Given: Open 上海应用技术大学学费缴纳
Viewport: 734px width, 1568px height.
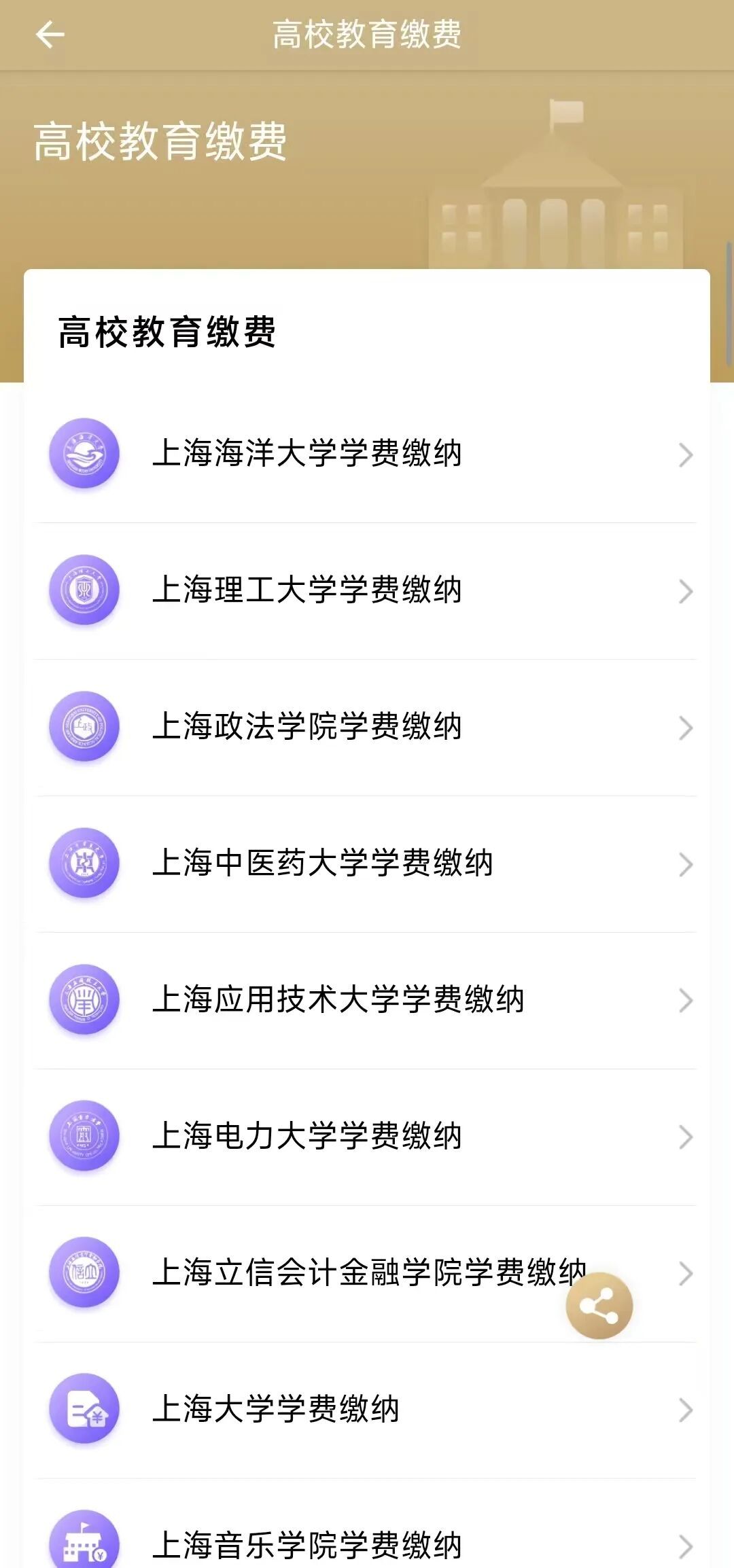Looking at the screenshot, I should click(338, 999).
